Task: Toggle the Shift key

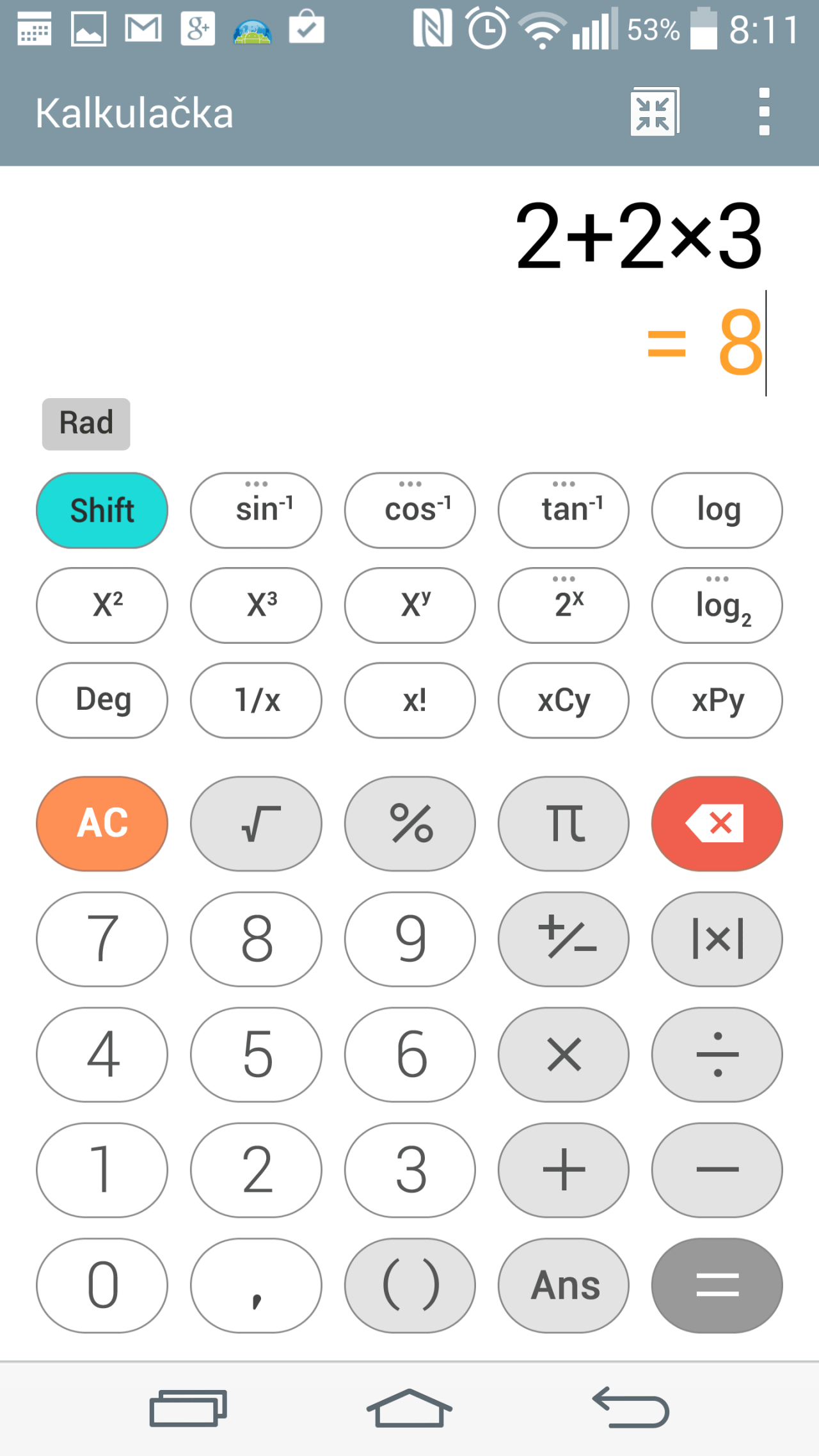Action: tap(102, 511)
